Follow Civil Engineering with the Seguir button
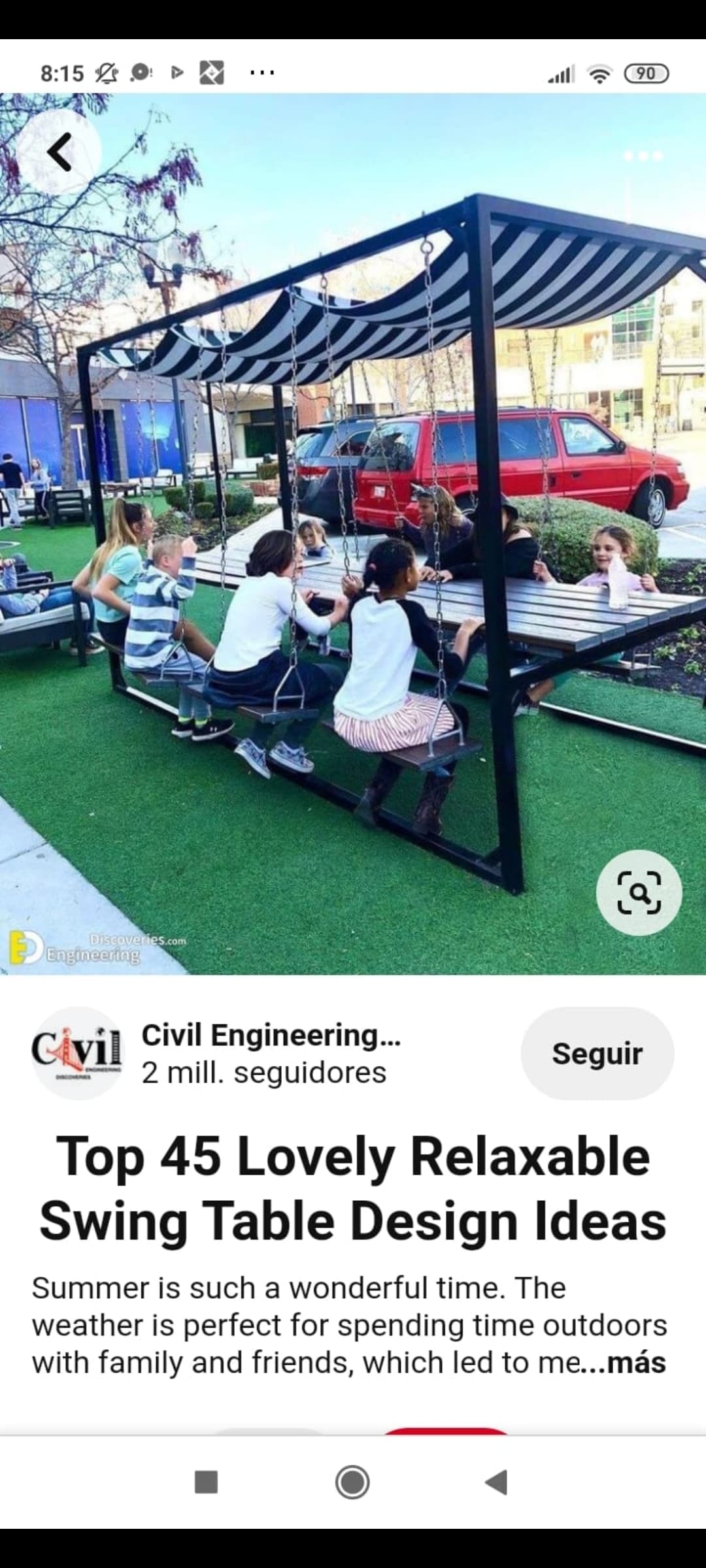The width and height of the screenshot is (706, 1568). [x=597, y=1053]
